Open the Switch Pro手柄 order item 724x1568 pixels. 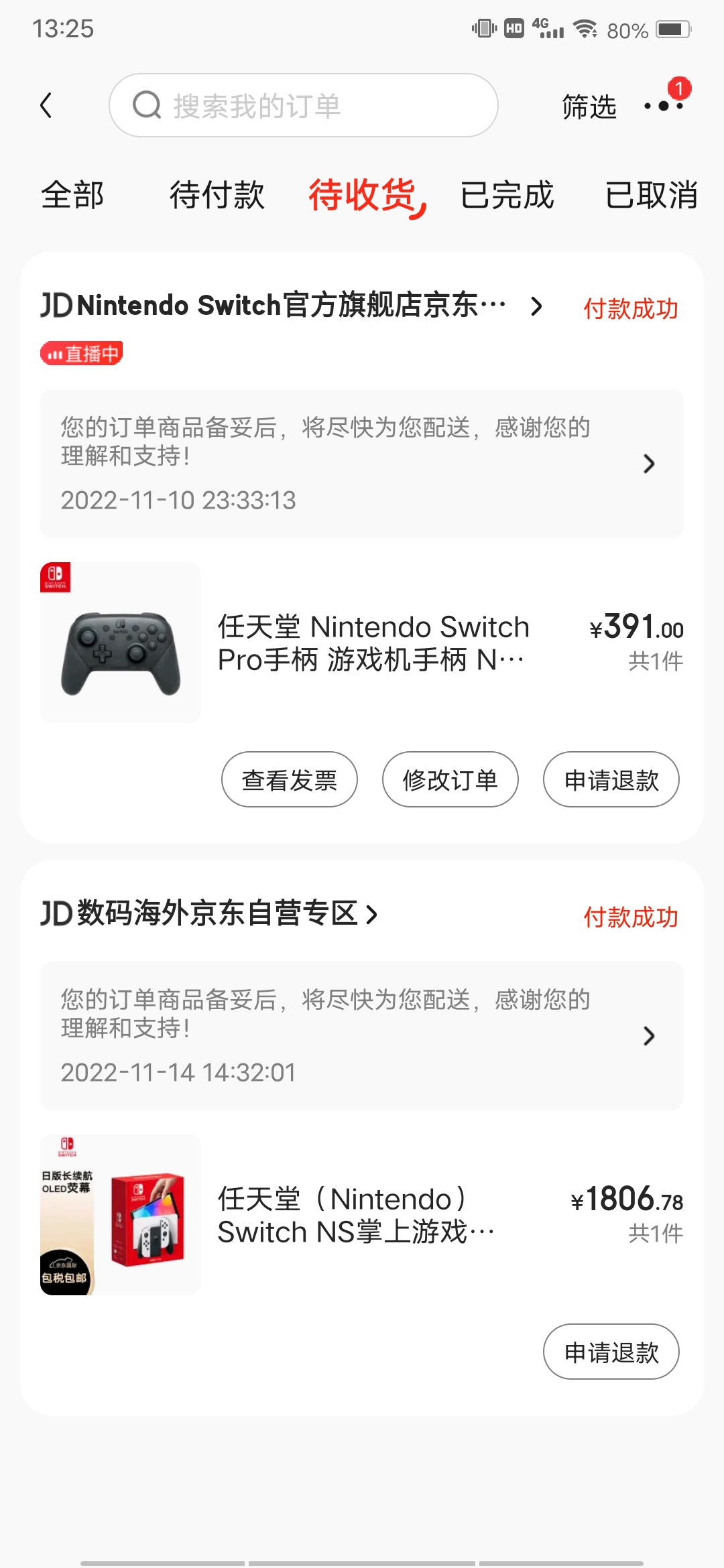tap(362, 643)
